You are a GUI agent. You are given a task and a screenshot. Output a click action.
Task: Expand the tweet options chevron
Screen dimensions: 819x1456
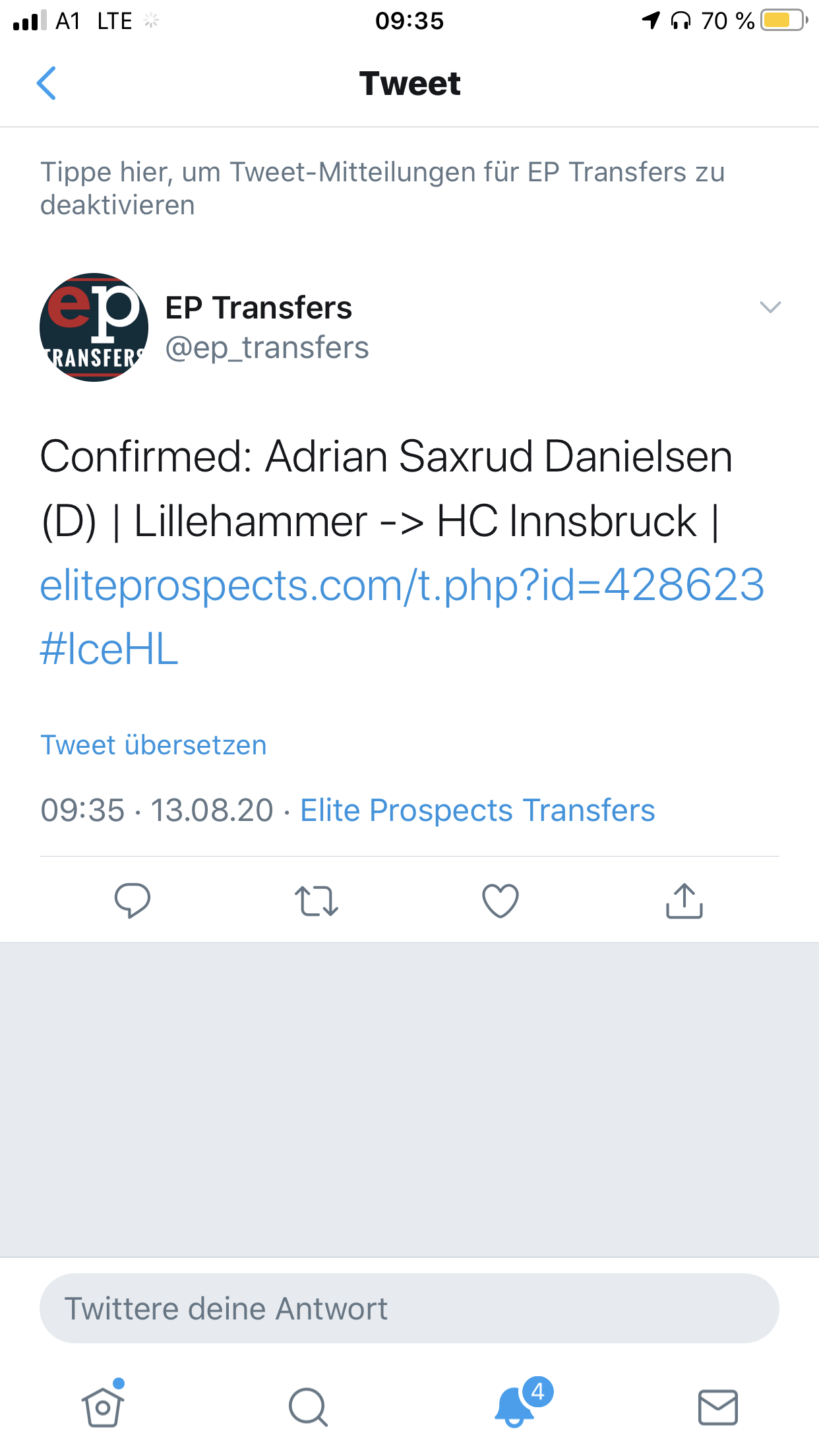pos(770,307)
